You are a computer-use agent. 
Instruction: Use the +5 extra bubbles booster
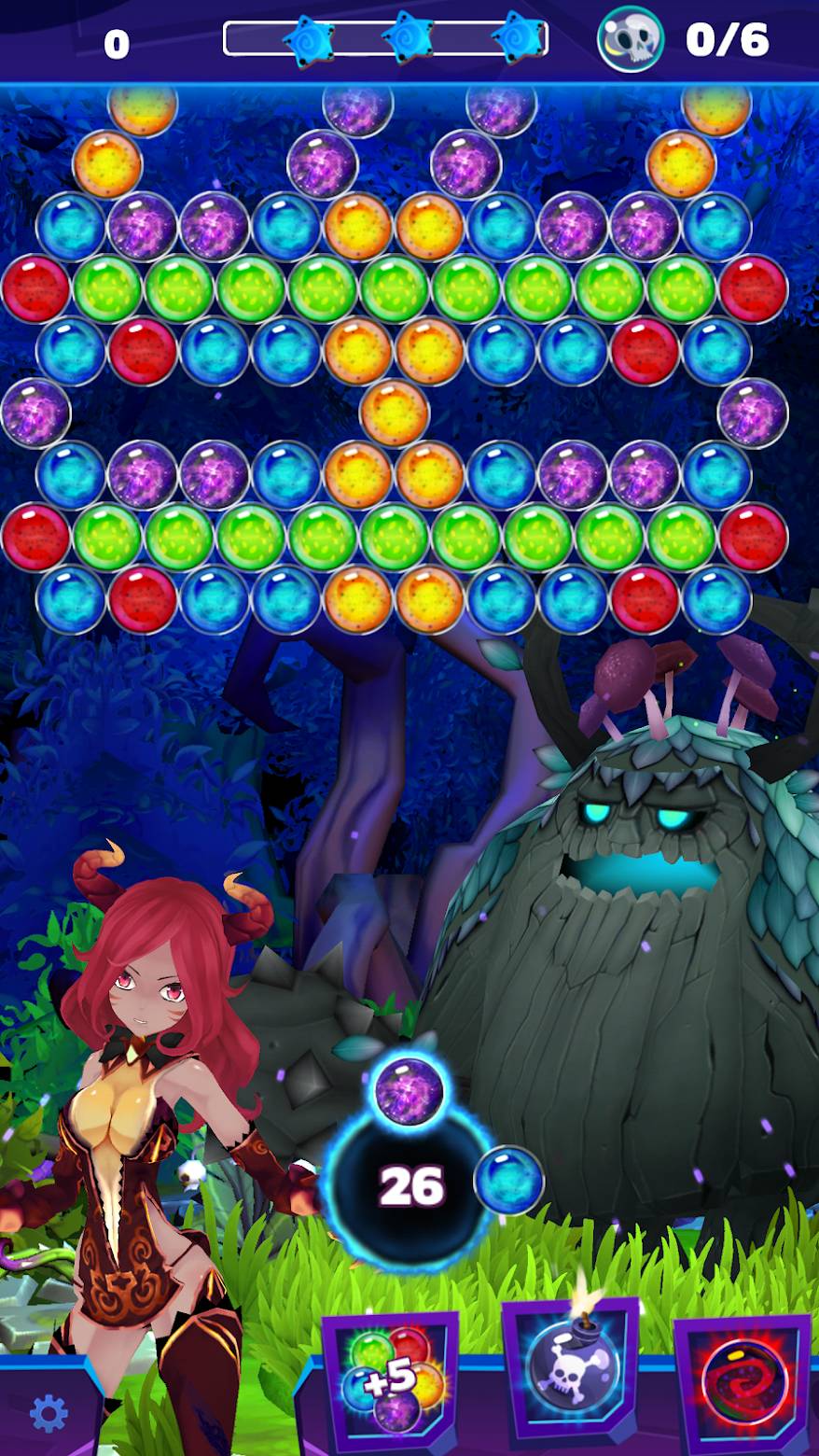(391, 1379)
